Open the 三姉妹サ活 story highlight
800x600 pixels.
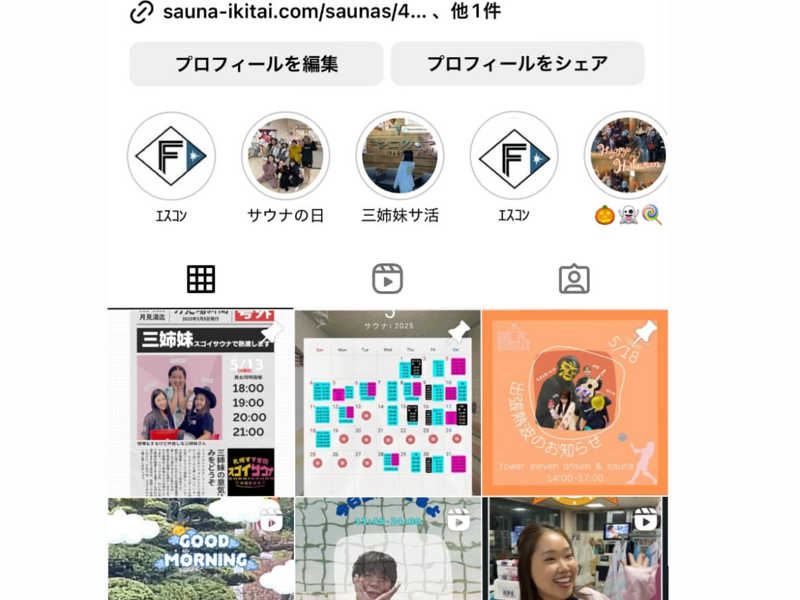click(x=400, y=156)
